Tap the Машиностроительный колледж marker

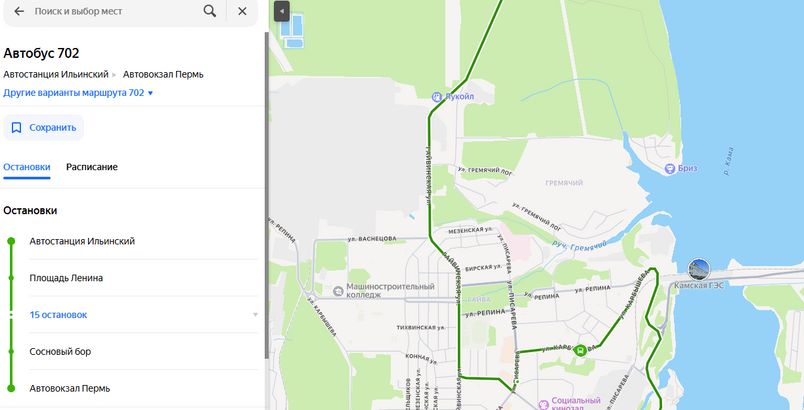[x=339, y=289]
